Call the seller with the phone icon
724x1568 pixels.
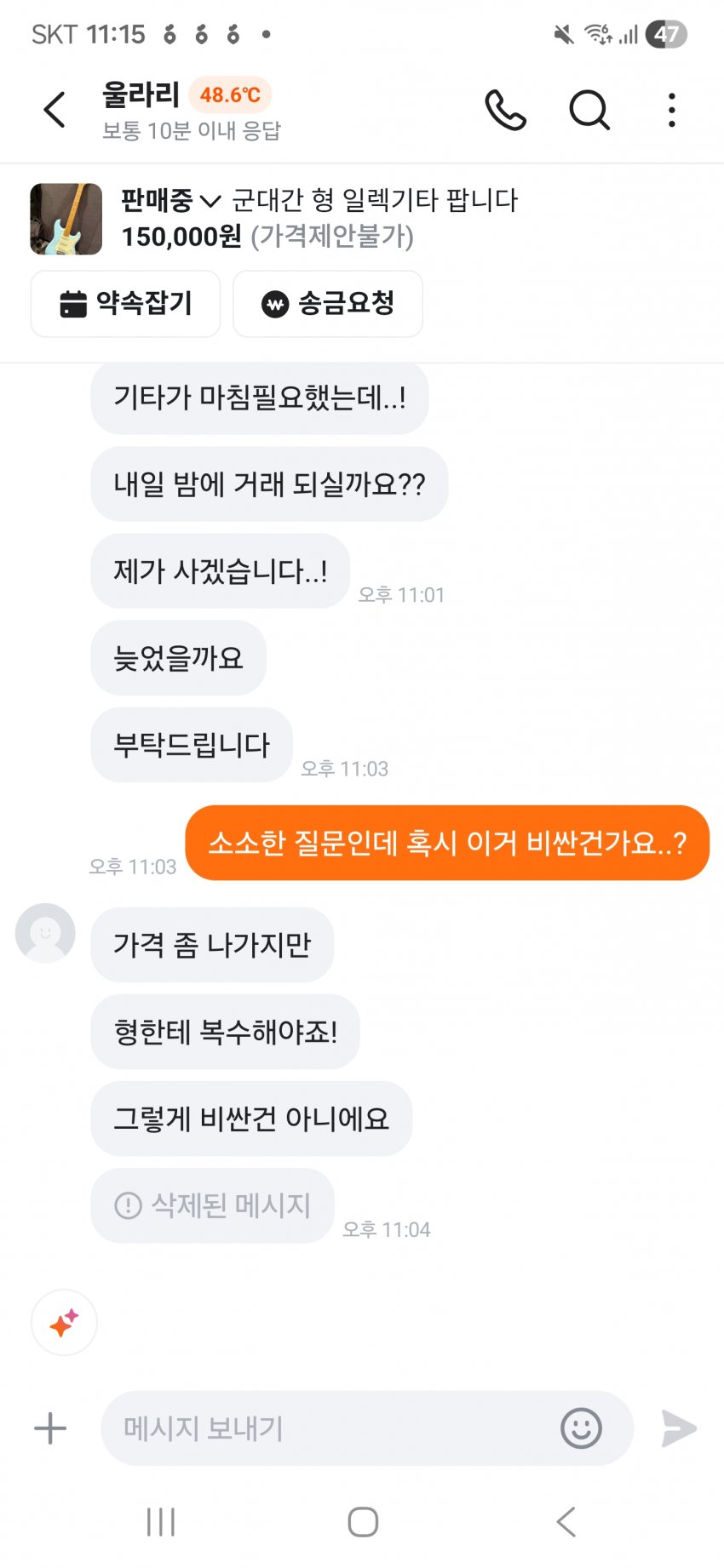point(505,110)
